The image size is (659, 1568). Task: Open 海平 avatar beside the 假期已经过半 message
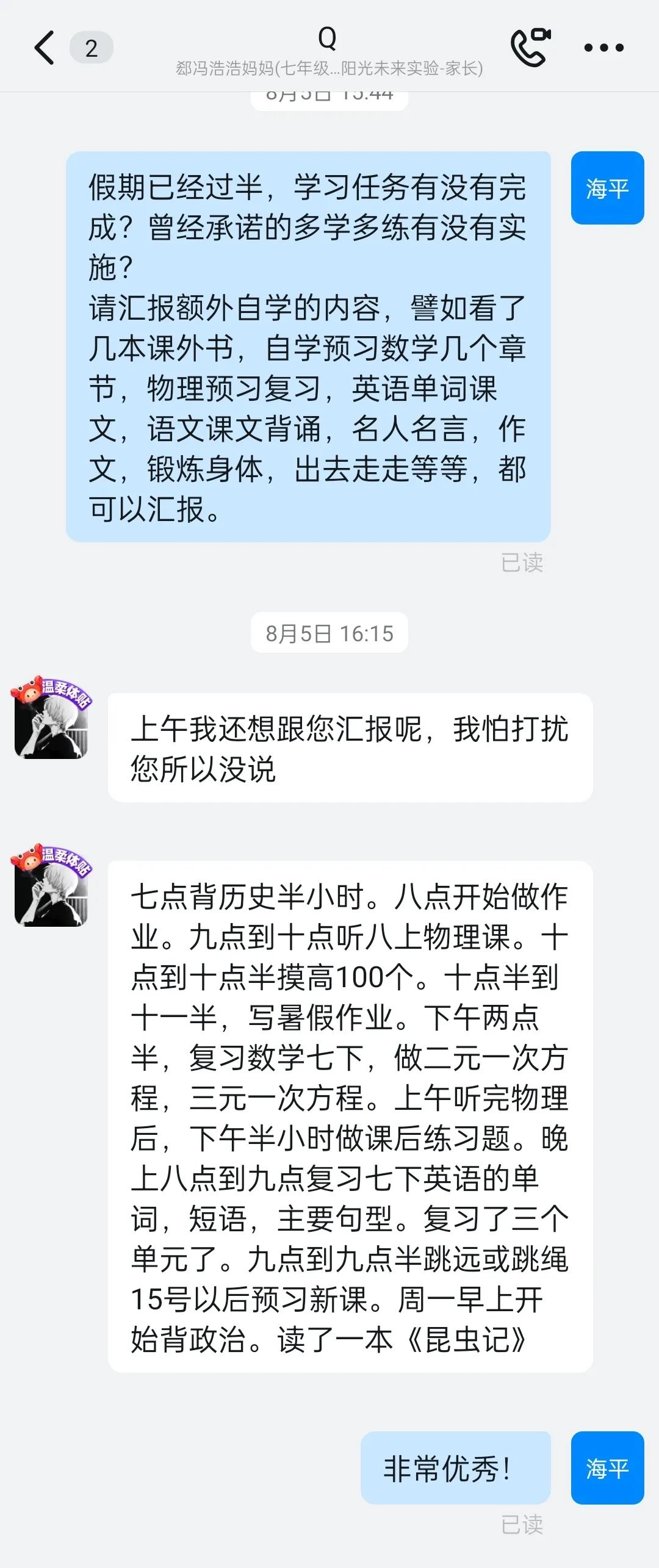pos(607,188)
